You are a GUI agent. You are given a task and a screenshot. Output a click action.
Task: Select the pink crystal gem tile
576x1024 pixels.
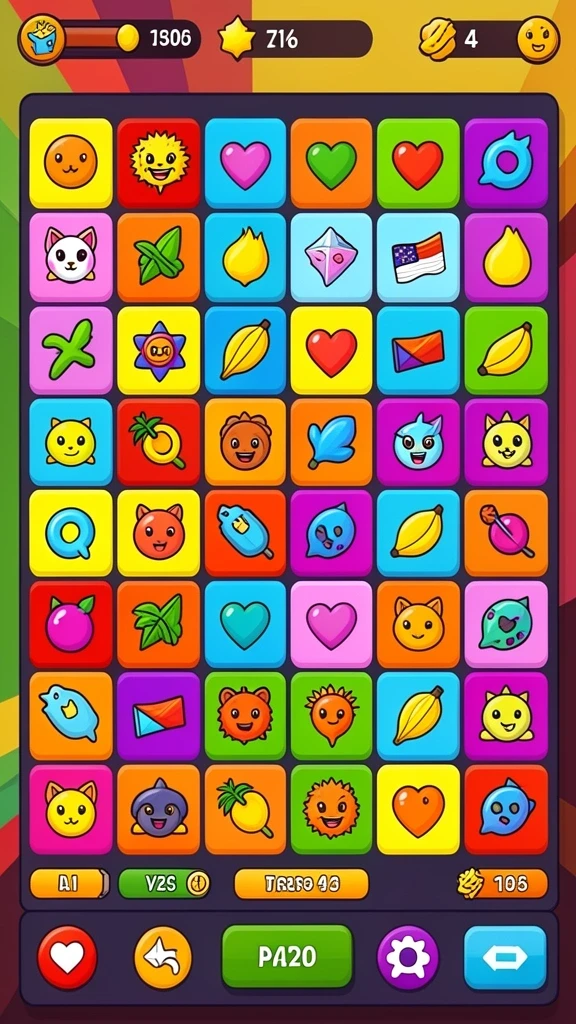[x=331, y=257]
